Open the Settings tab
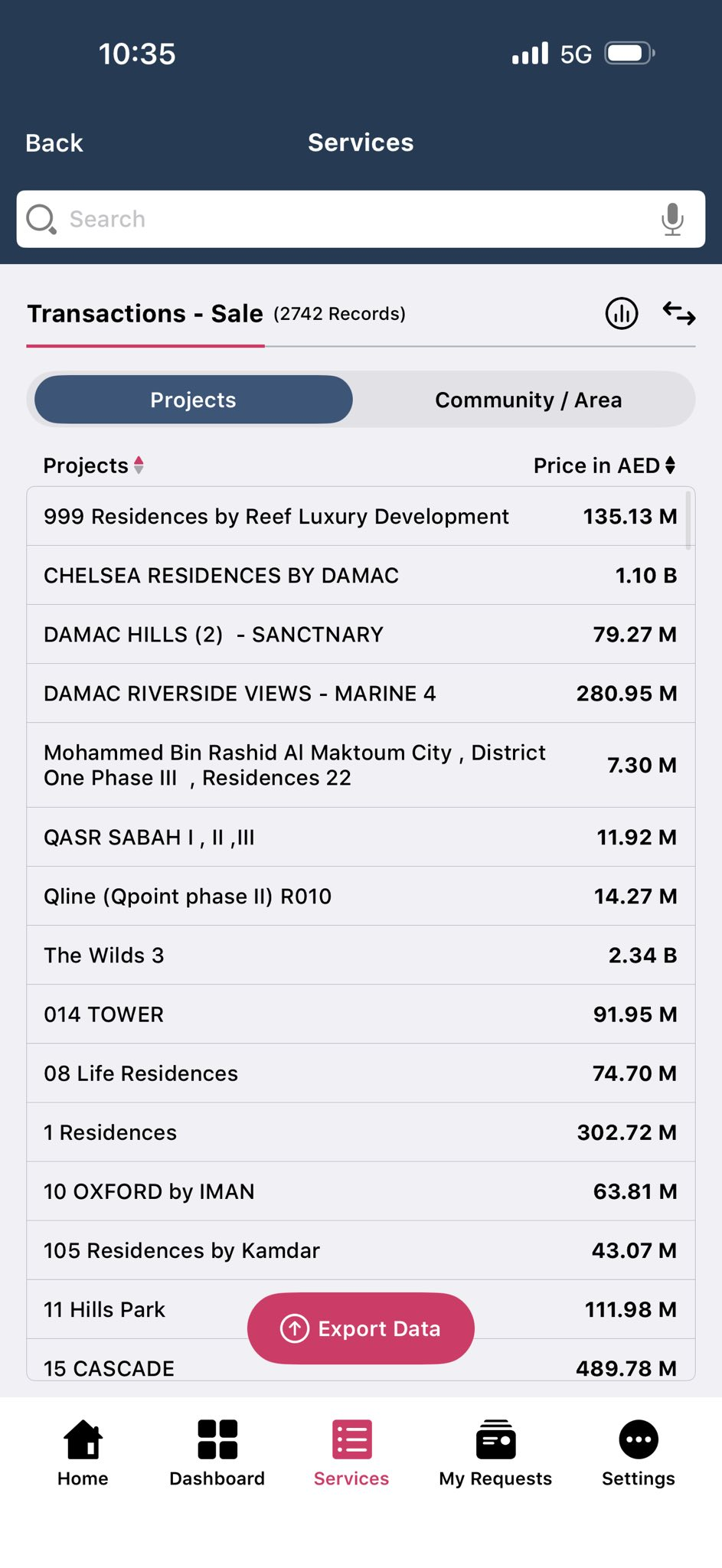 pyautogui.click(x=638, y=1452)
